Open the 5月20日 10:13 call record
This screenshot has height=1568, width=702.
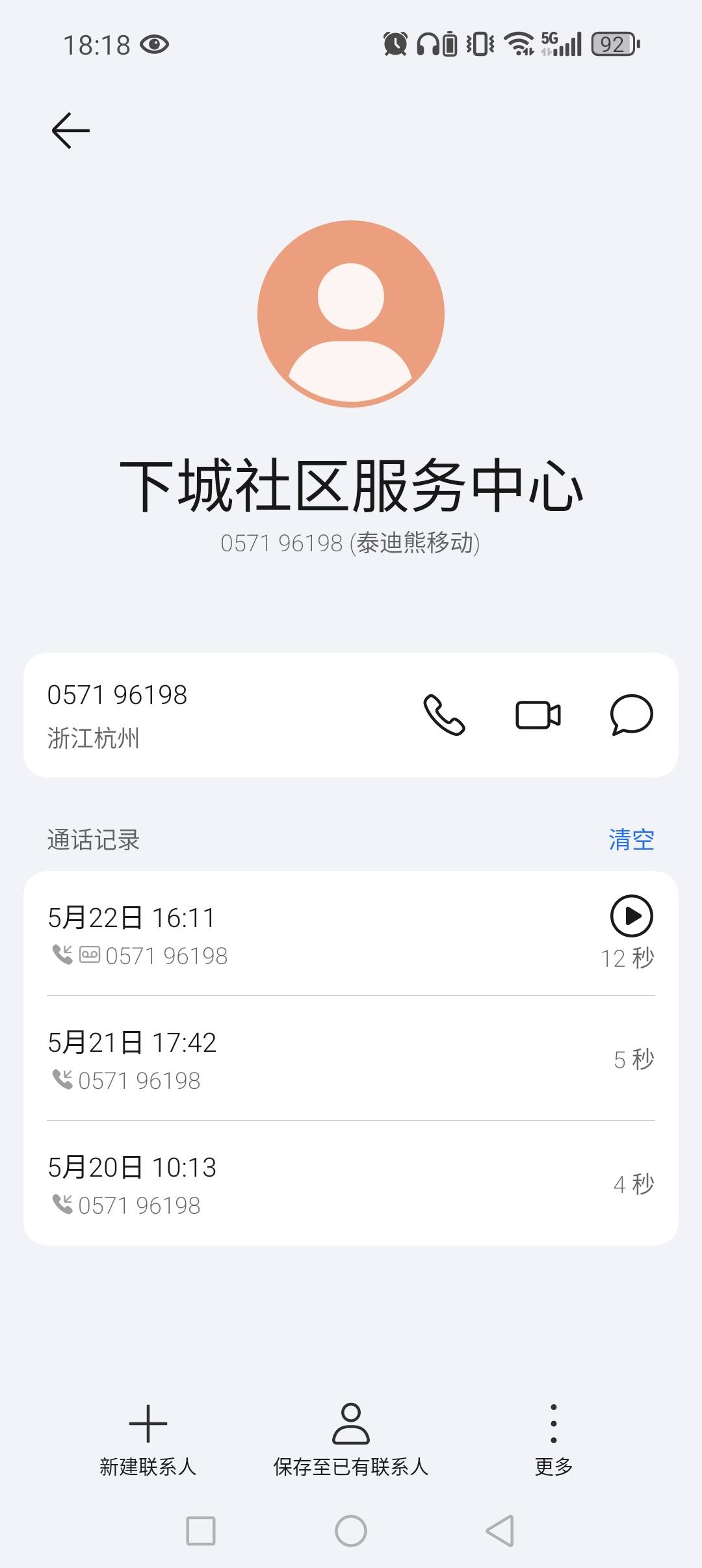tap(351, 1183)
